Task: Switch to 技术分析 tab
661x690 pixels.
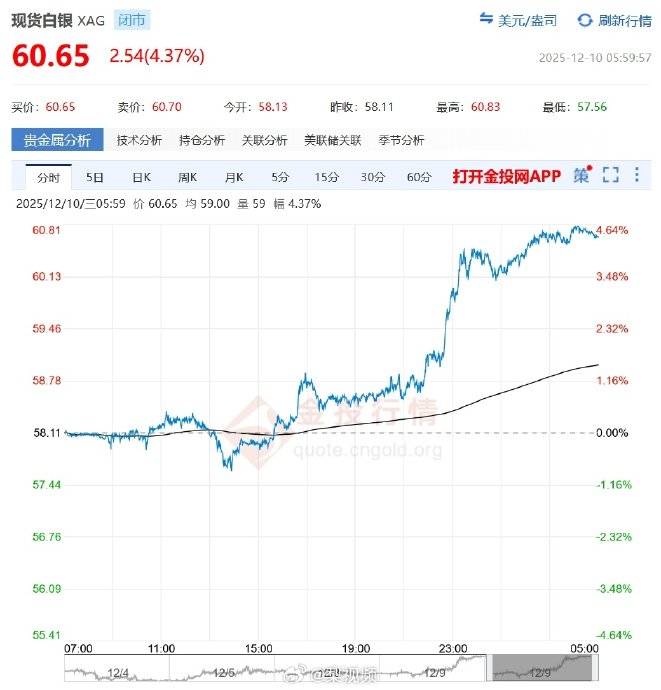Action: 139,140
